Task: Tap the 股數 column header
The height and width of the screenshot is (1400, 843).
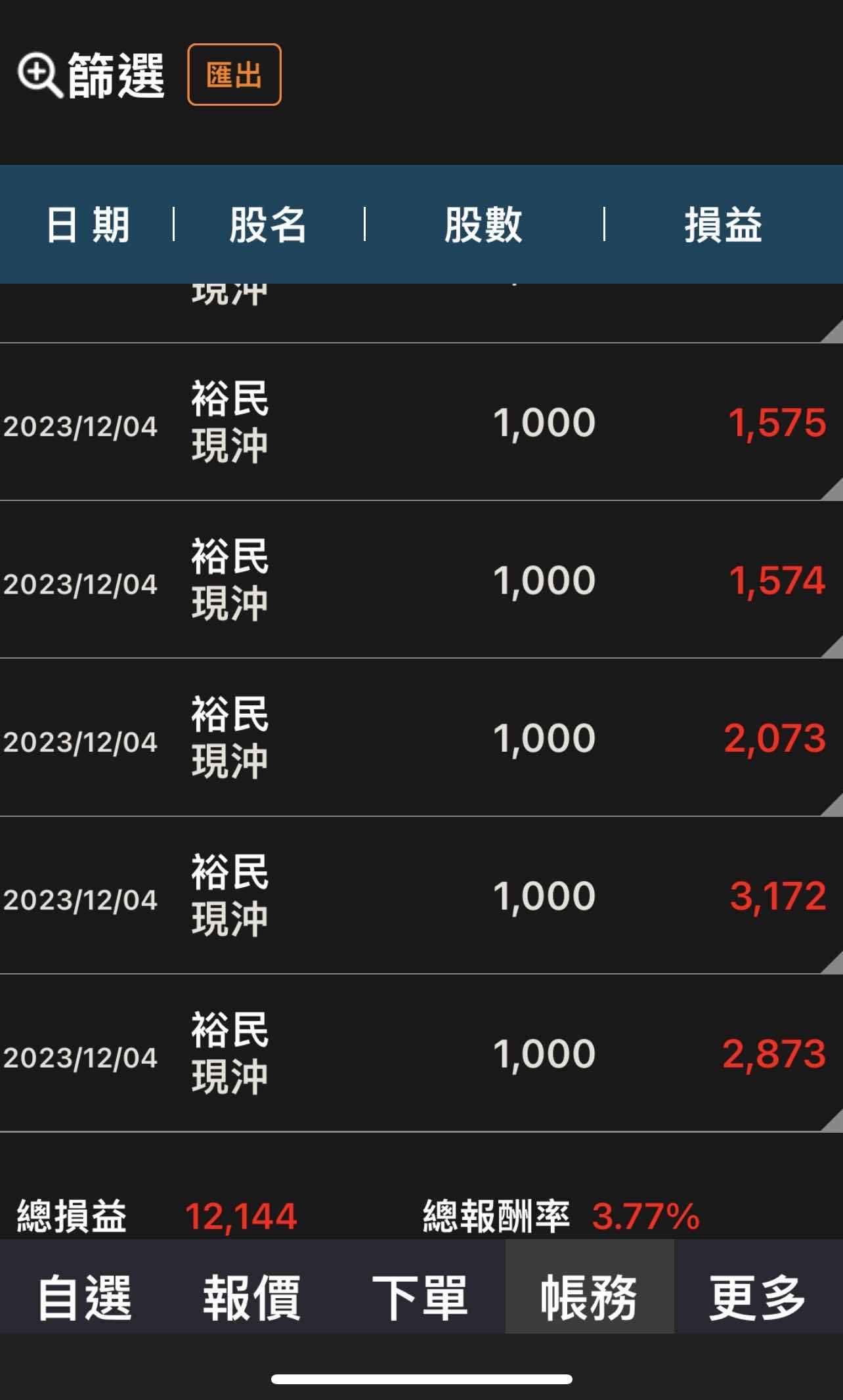Action: click(x=483, y=225)
